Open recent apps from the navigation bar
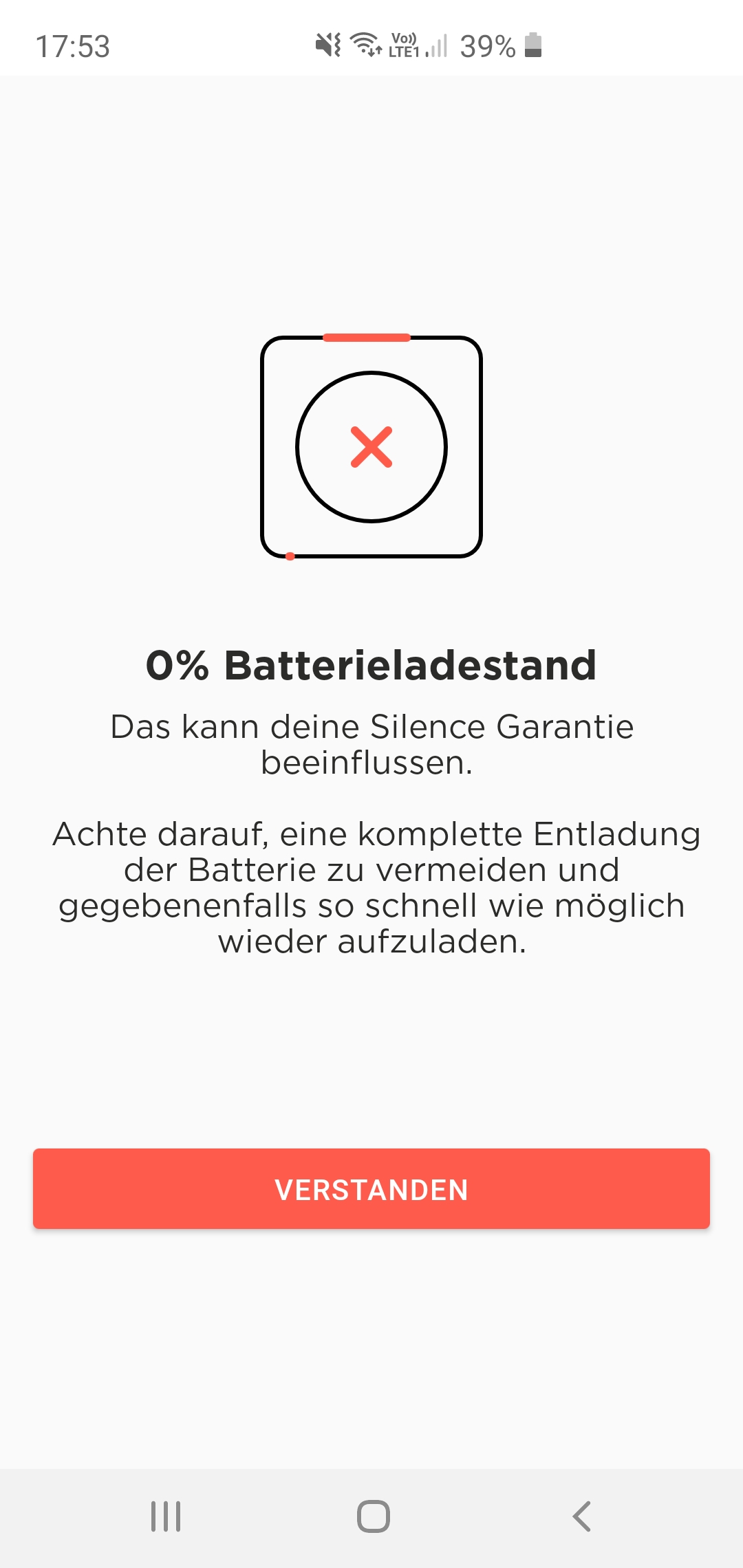The image size is (743, 1568). click(x=166, y=1516)
